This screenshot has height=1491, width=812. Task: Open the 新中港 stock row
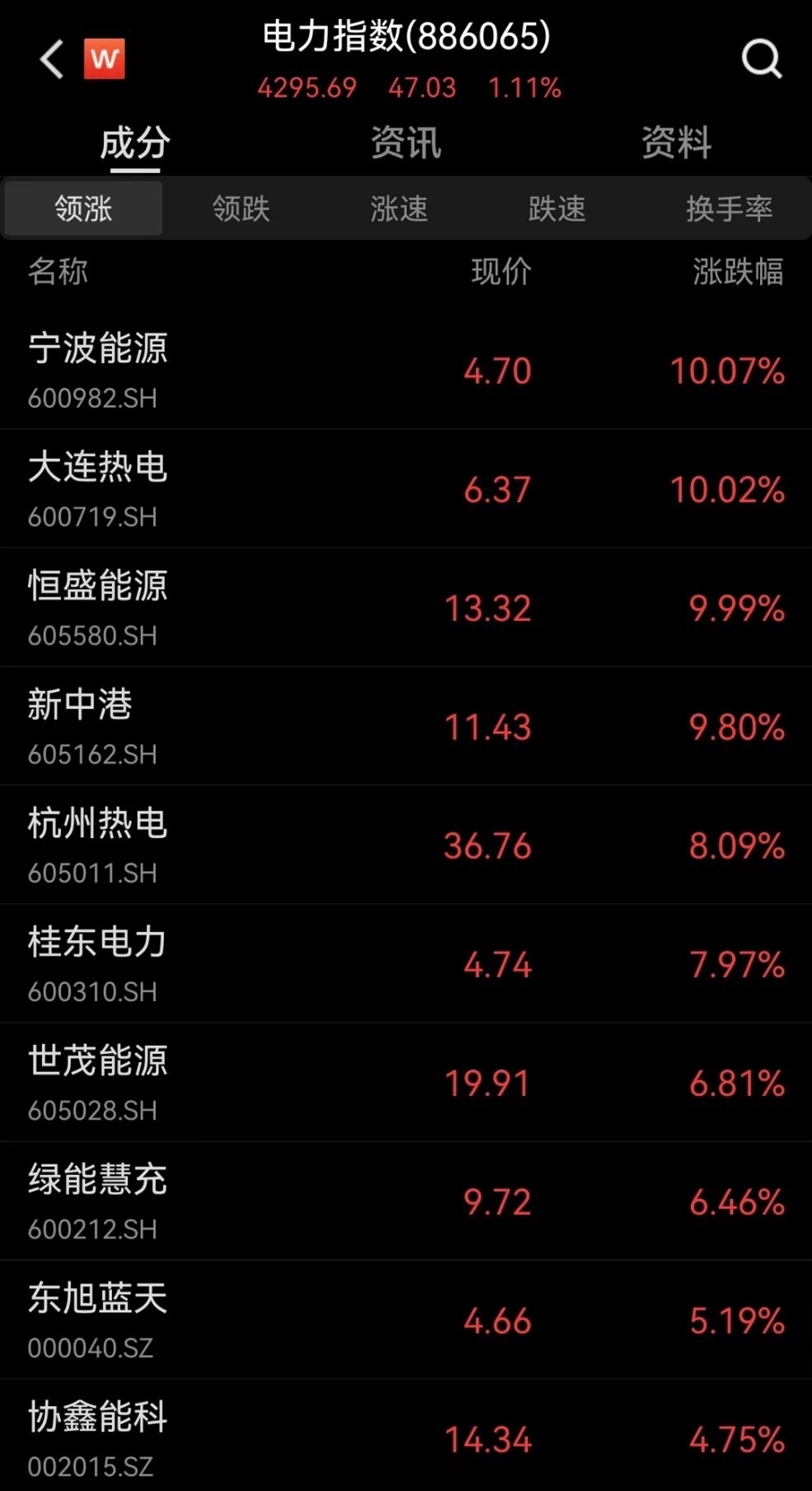point(406,727)
